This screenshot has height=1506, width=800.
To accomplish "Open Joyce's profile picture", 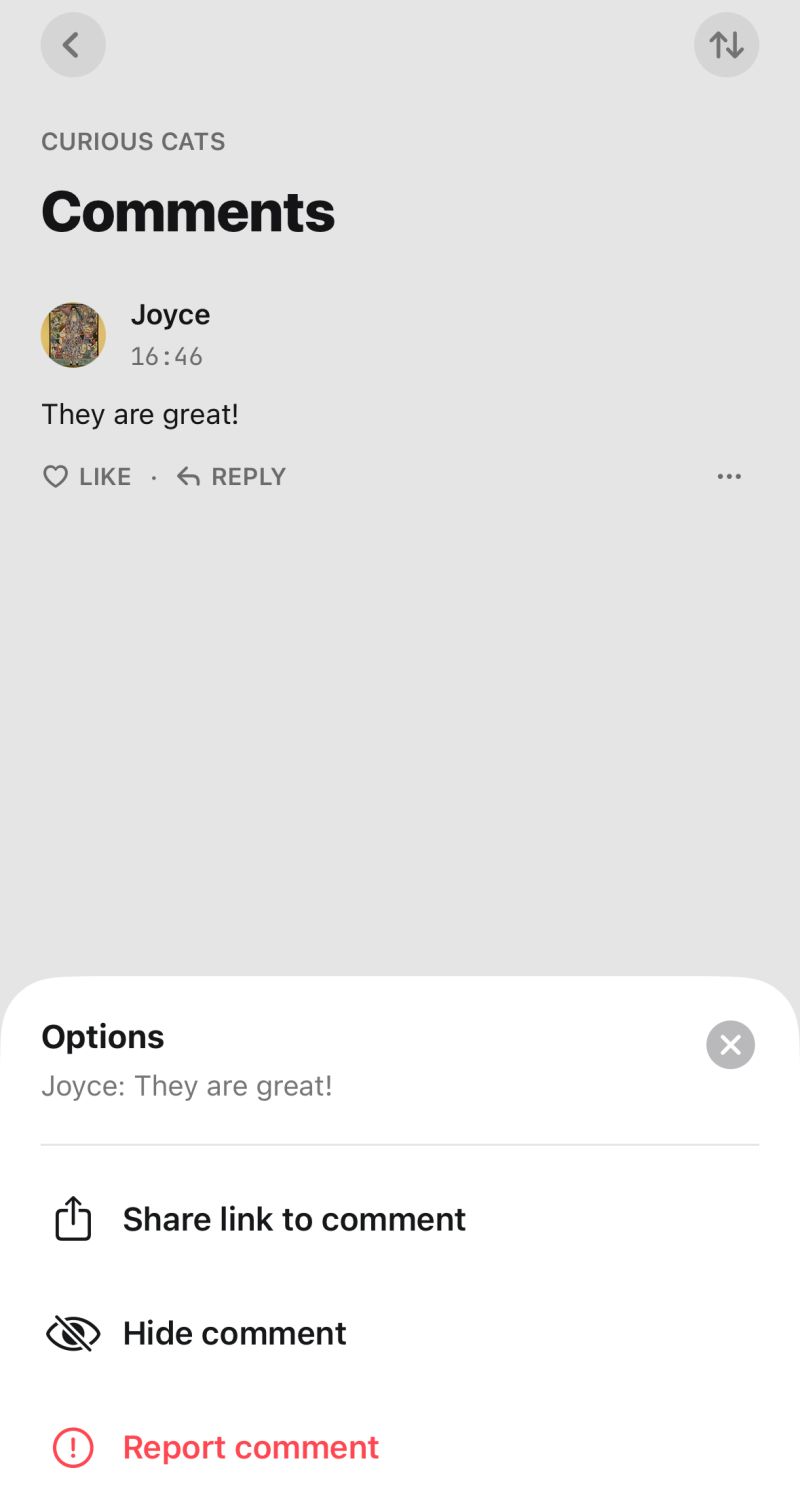I will click(72, 335).
